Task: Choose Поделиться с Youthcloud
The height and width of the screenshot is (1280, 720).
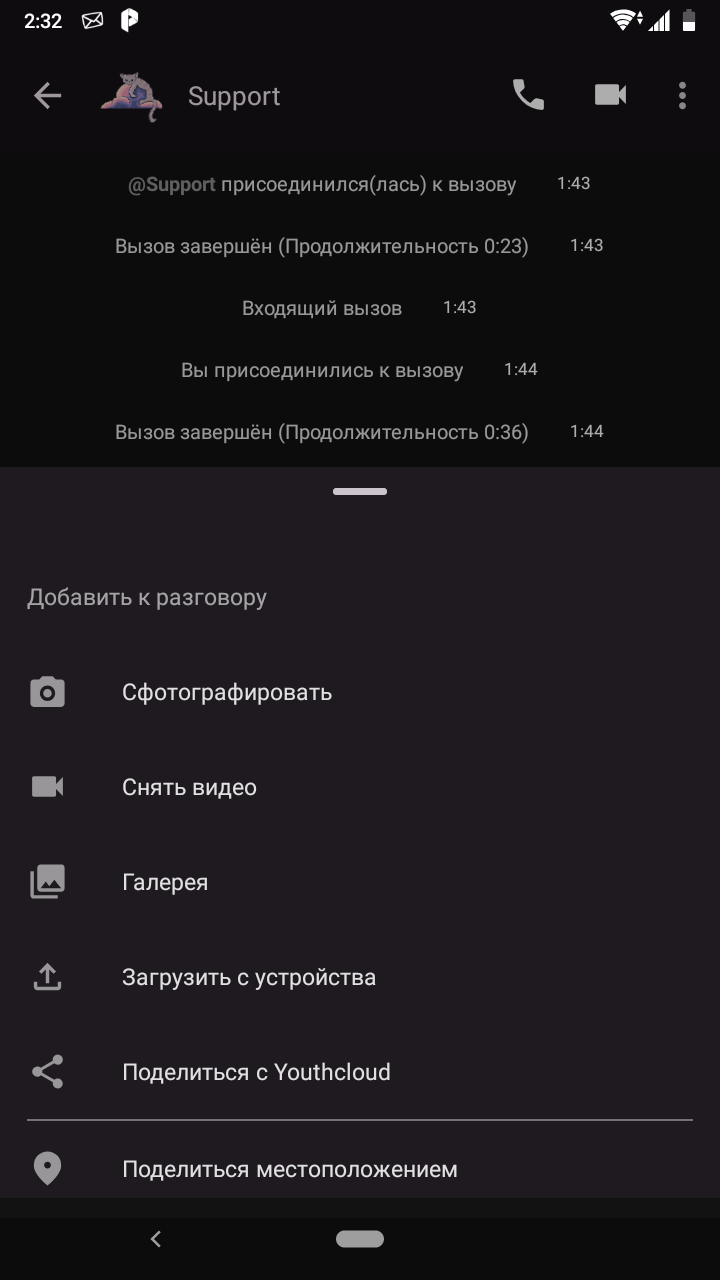Action: [256, 1072]
